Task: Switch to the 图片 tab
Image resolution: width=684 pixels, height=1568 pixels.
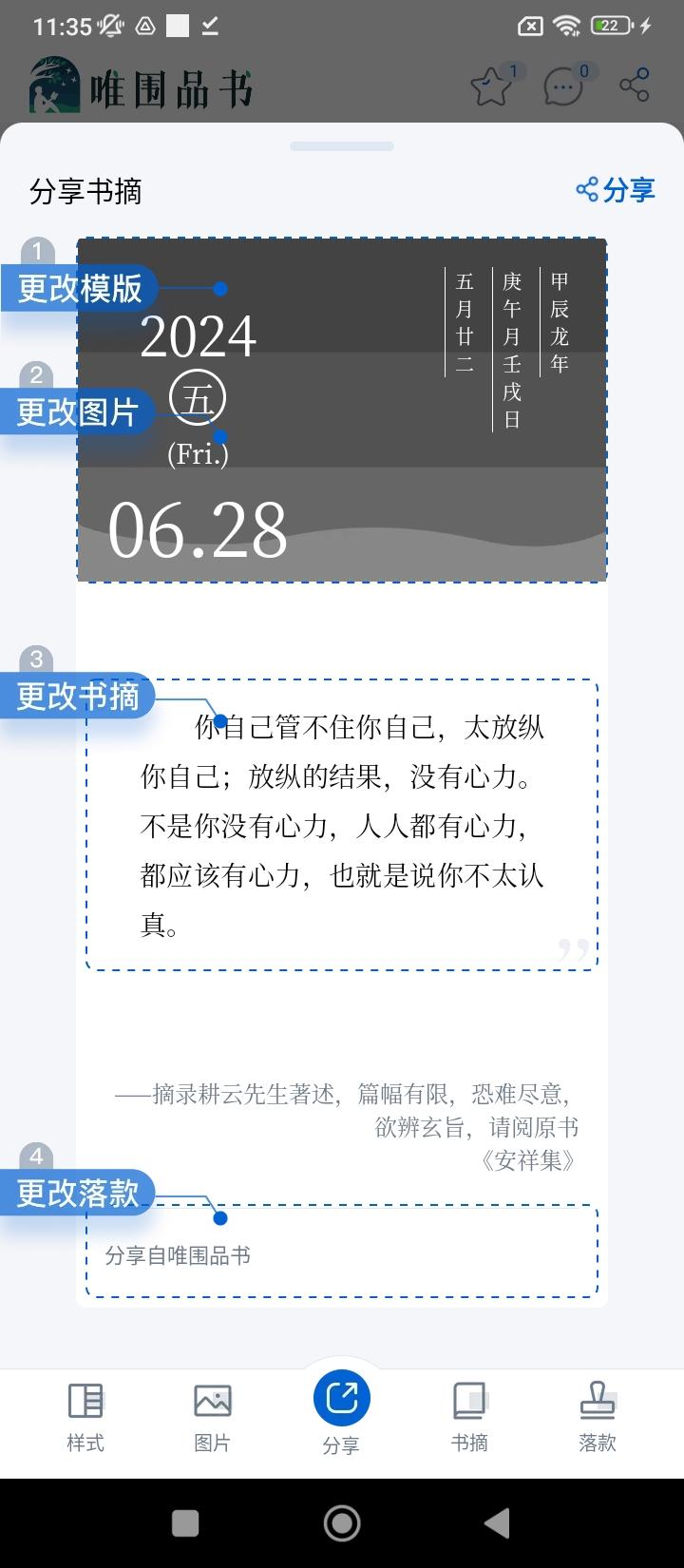Action: (213, 1416)
